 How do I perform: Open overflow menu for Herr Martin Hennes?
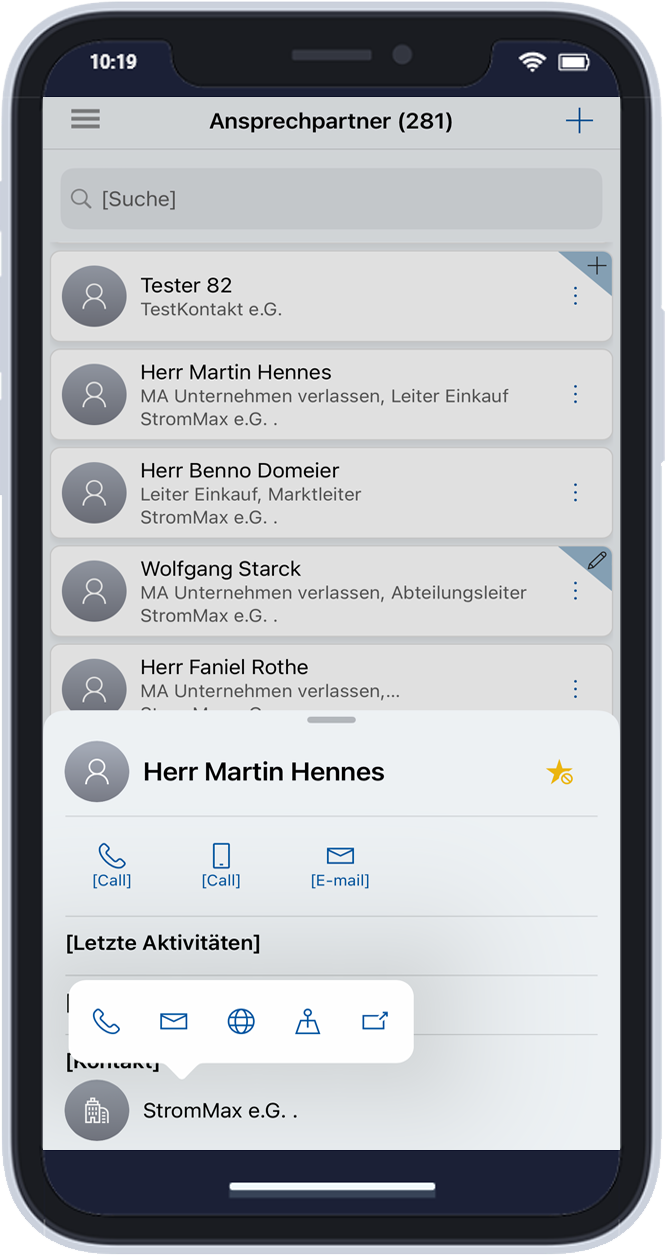[x=575, y=394]
